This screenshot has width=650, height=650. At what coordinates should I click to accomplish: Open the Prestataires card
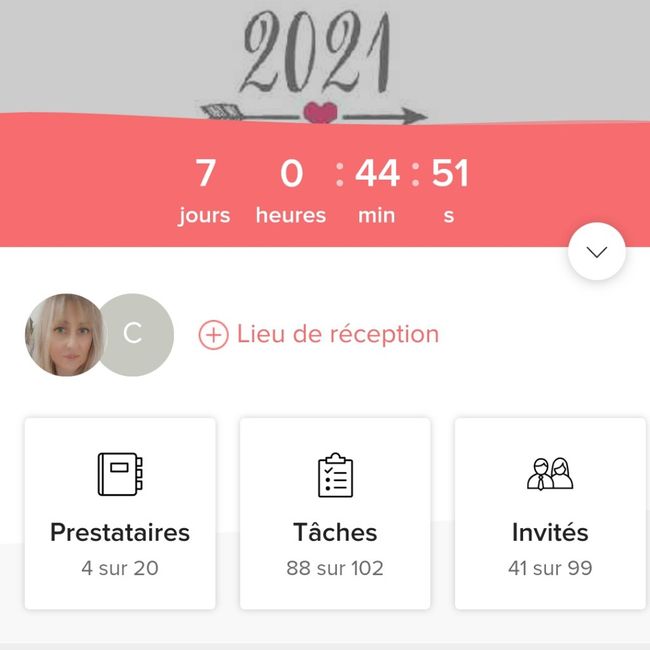[x=120, y=513]
